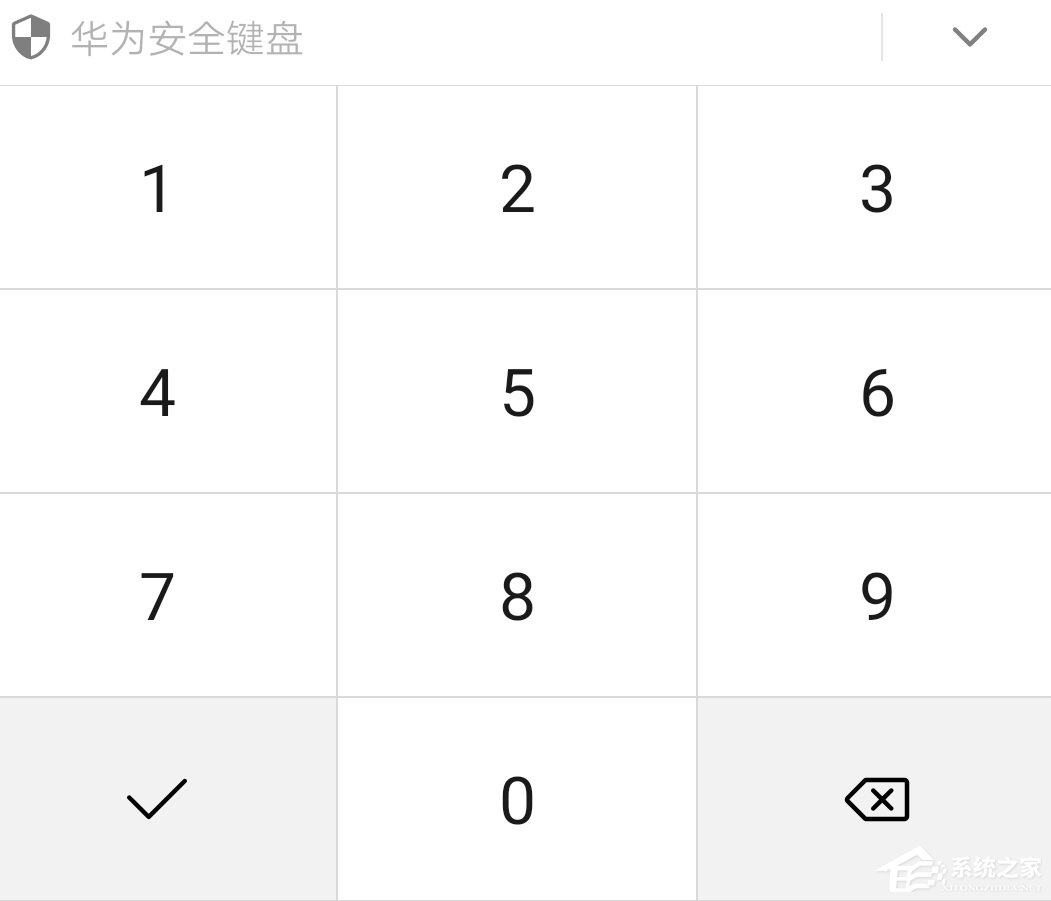Screen dimensions: 1051x901
Task: Tap the number 7 key
Action: click(x=157, y=596)
